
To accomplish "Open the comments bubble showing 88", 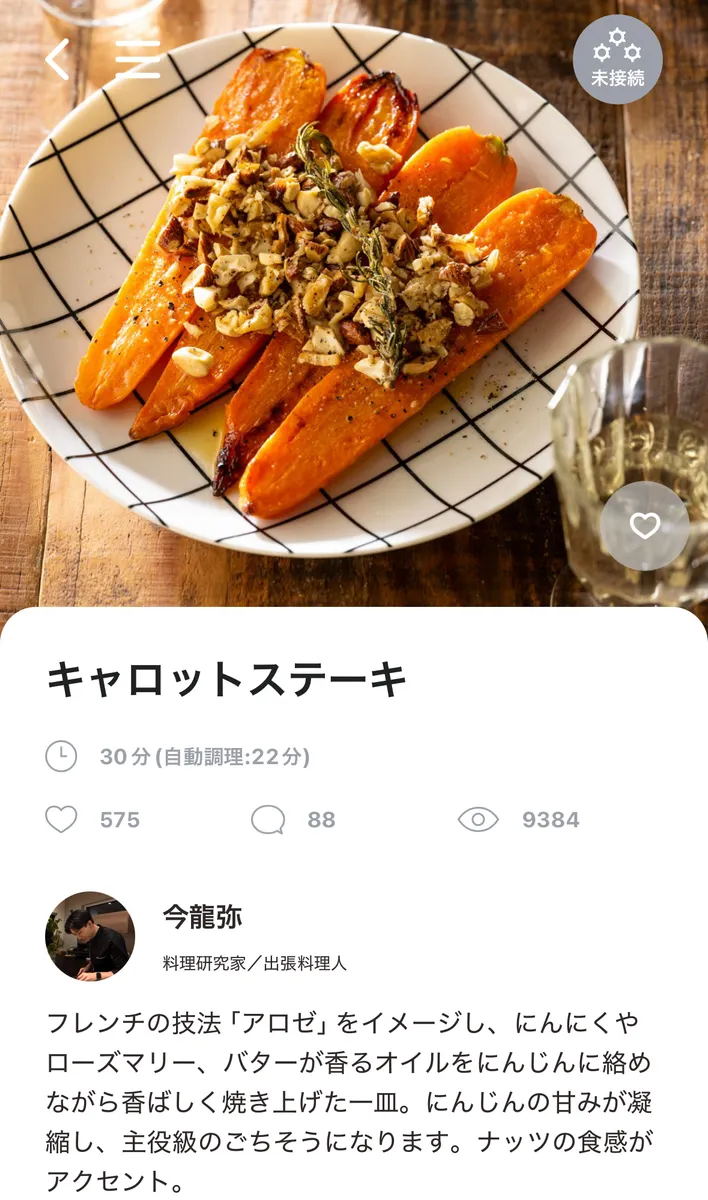I will 268,820.
